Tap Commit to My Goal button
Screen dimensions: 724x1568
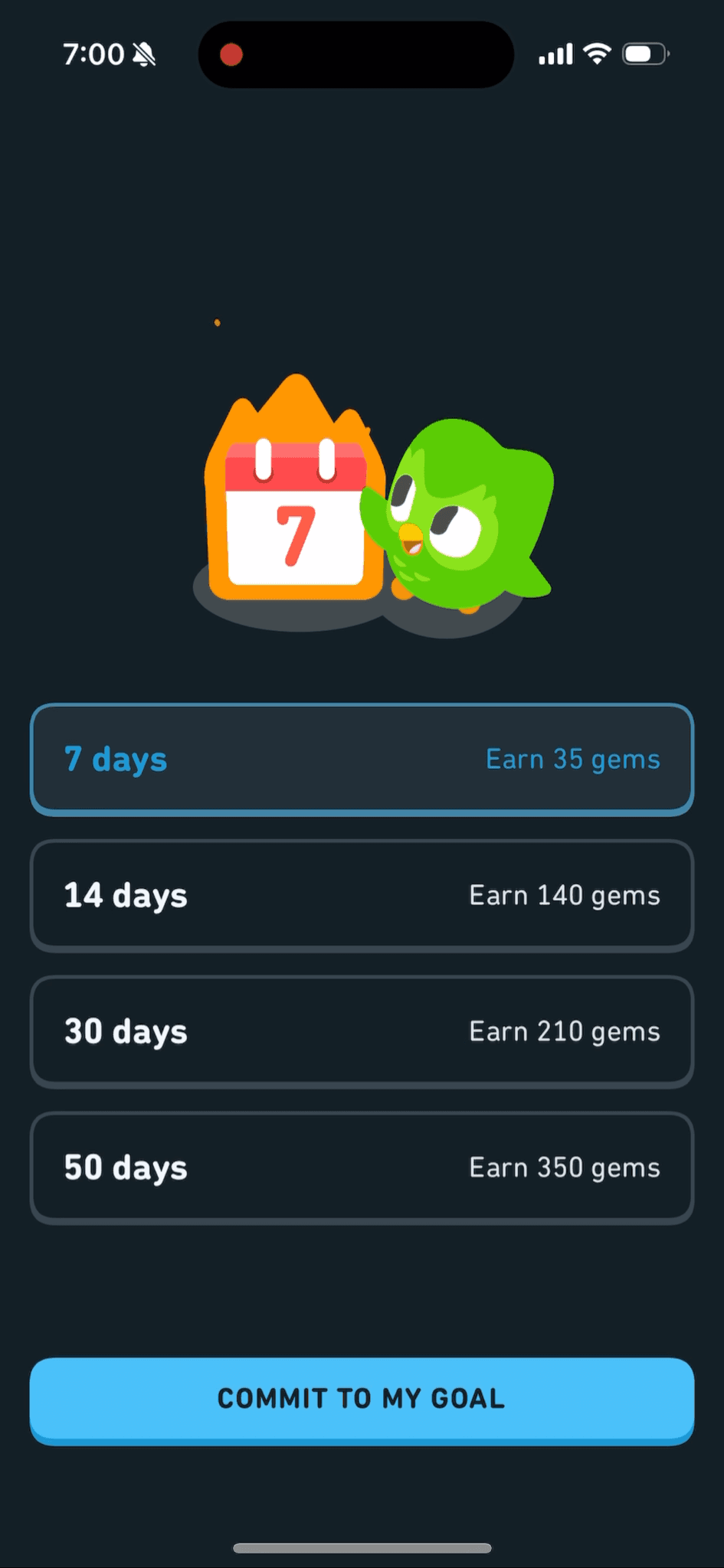coord(362,1401)
